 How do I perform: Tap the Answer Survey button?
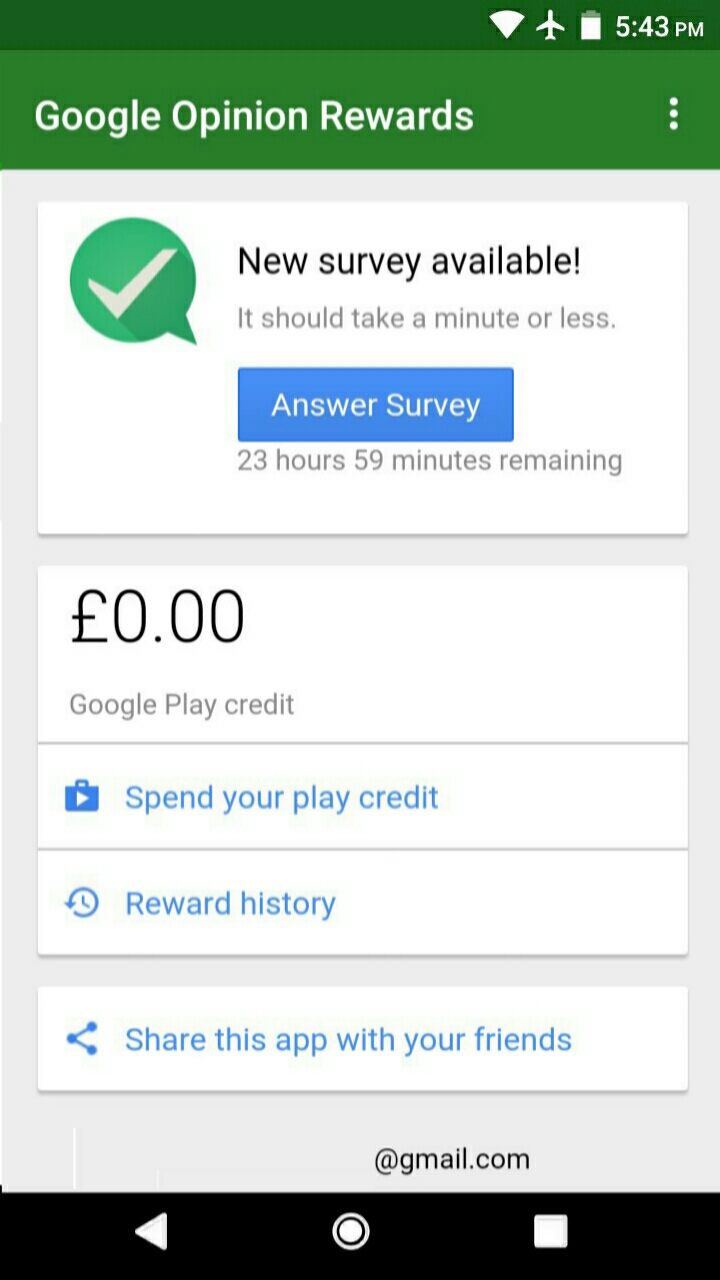[375, 404]
